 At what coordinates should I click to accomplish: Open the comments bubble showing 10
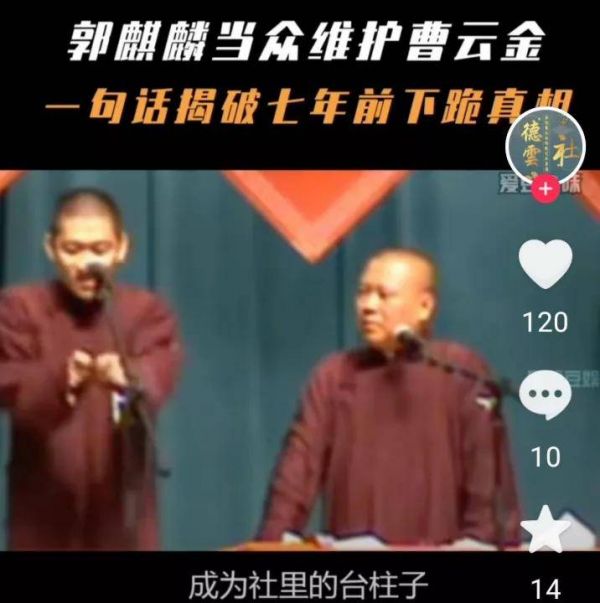[x=546, y=396]
